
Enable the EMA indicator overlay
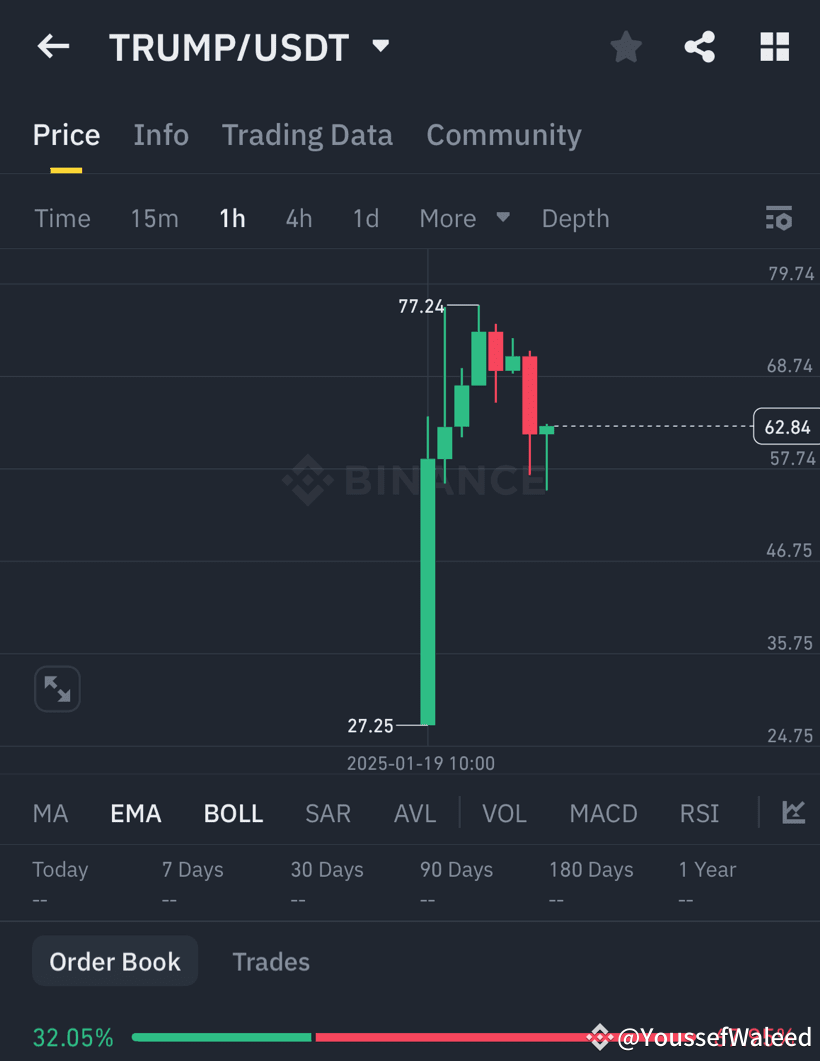136,813
